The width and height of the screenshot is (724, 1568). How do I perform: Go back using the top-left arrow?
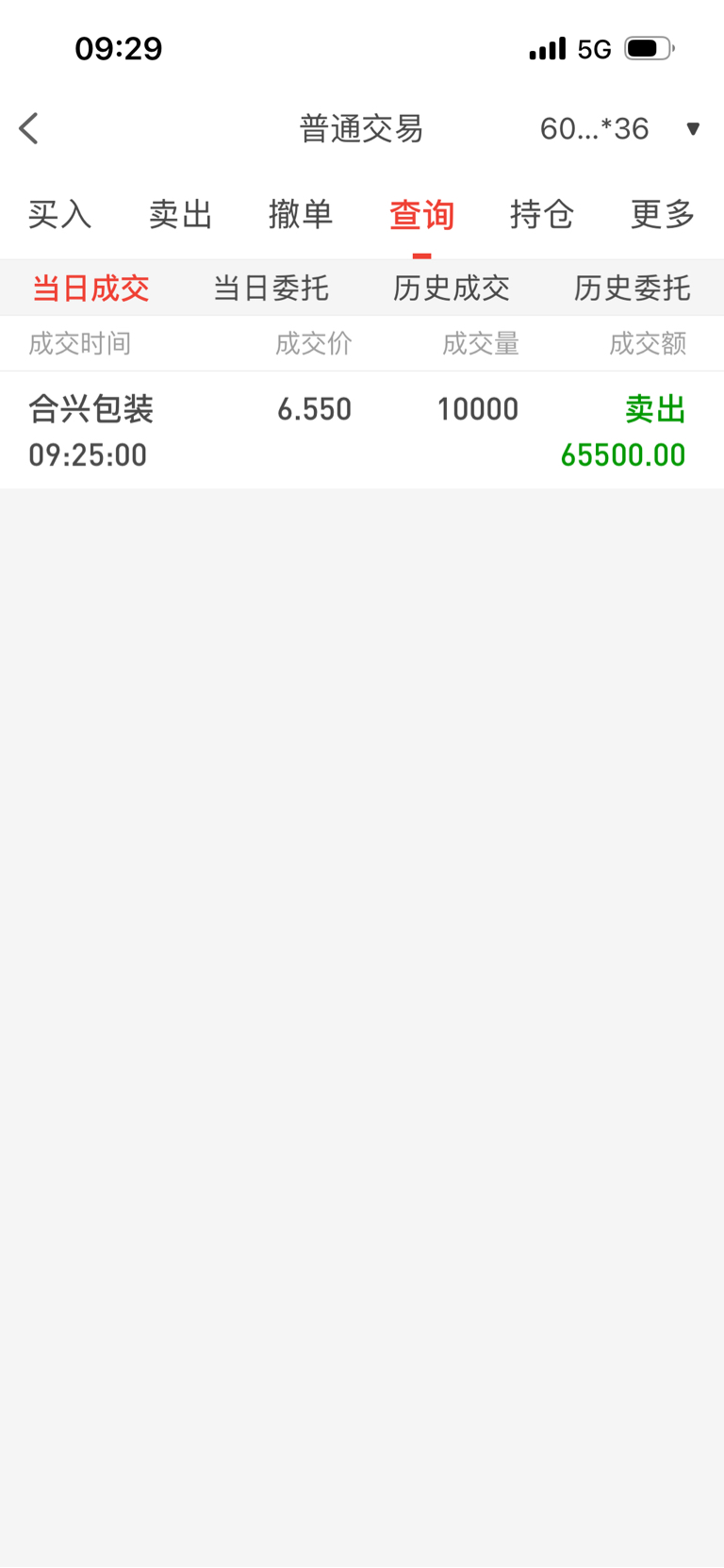[29, 128]
